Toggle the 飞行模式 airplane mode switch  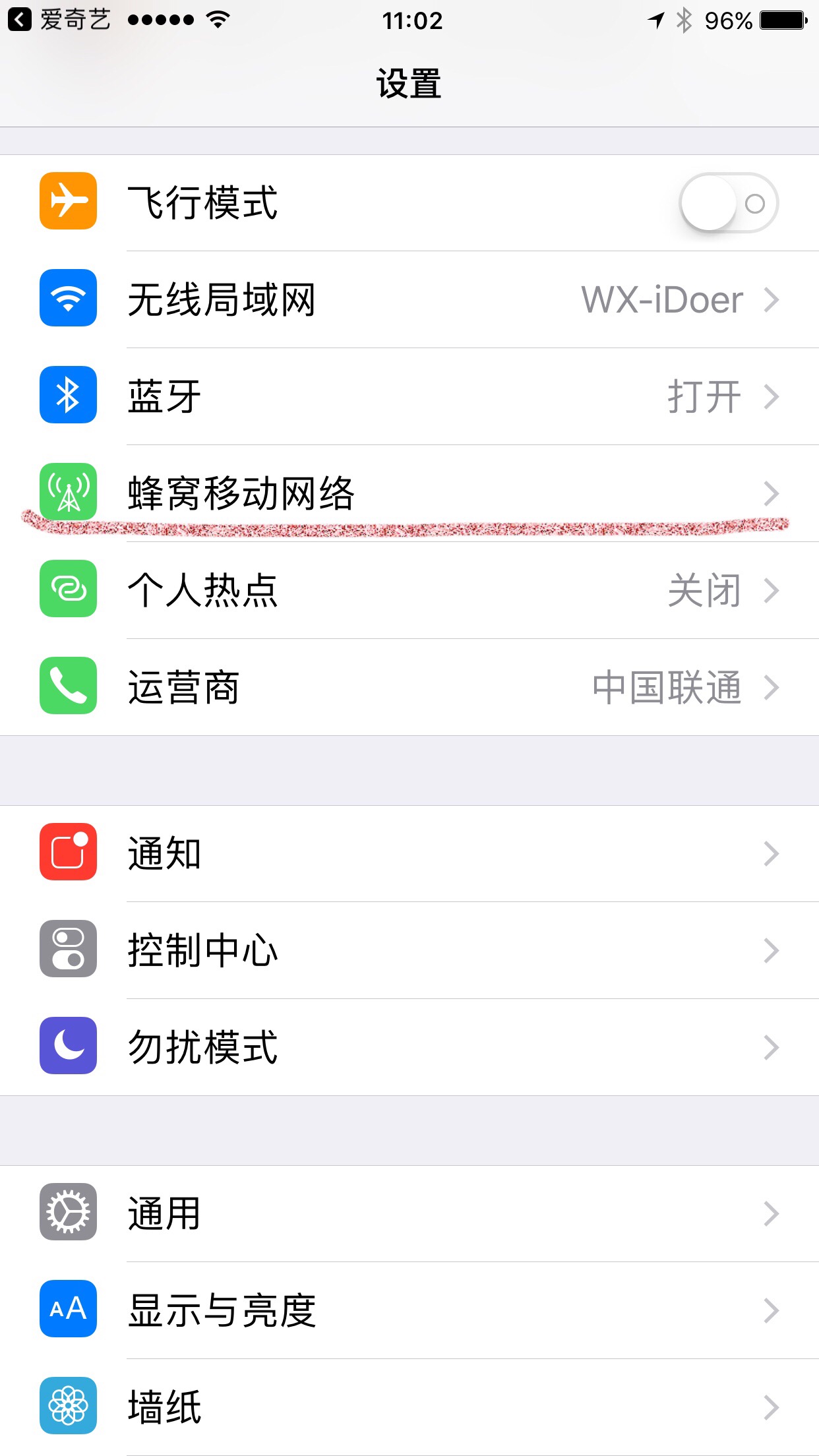coord(729,202)
